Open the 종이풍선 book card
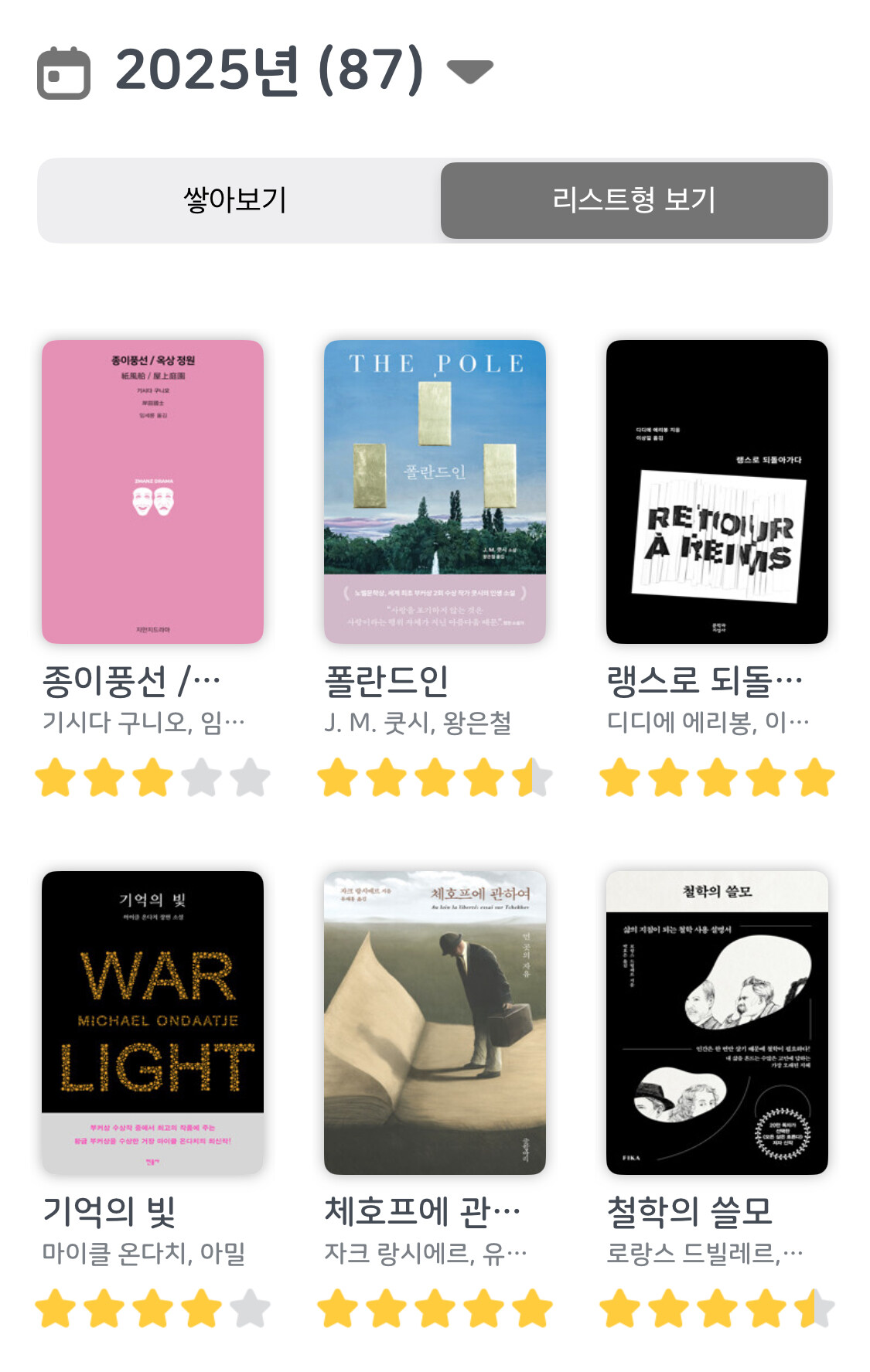The image size is (870, 1372). click(x=152, y=492)
